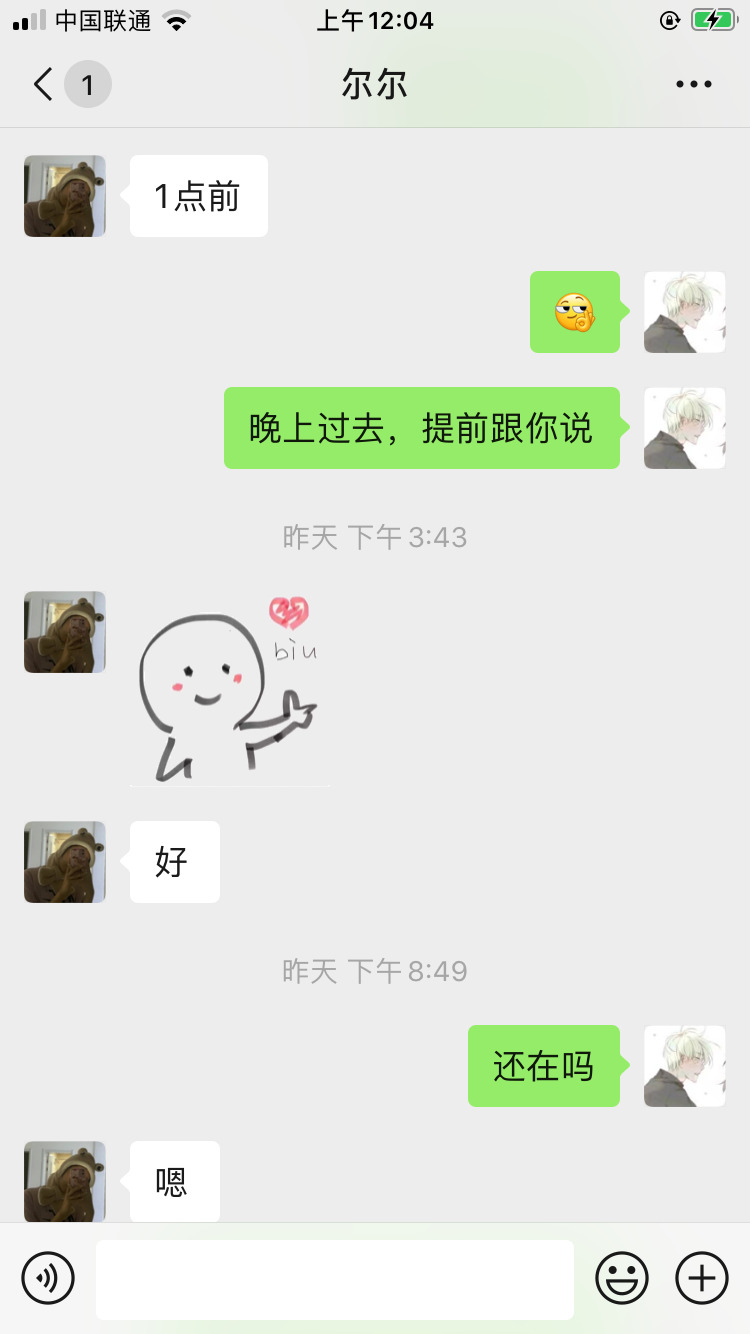This screenshot has width=750, height=1334.
Task: Tap the message text field
Action: pos(335,1279)
